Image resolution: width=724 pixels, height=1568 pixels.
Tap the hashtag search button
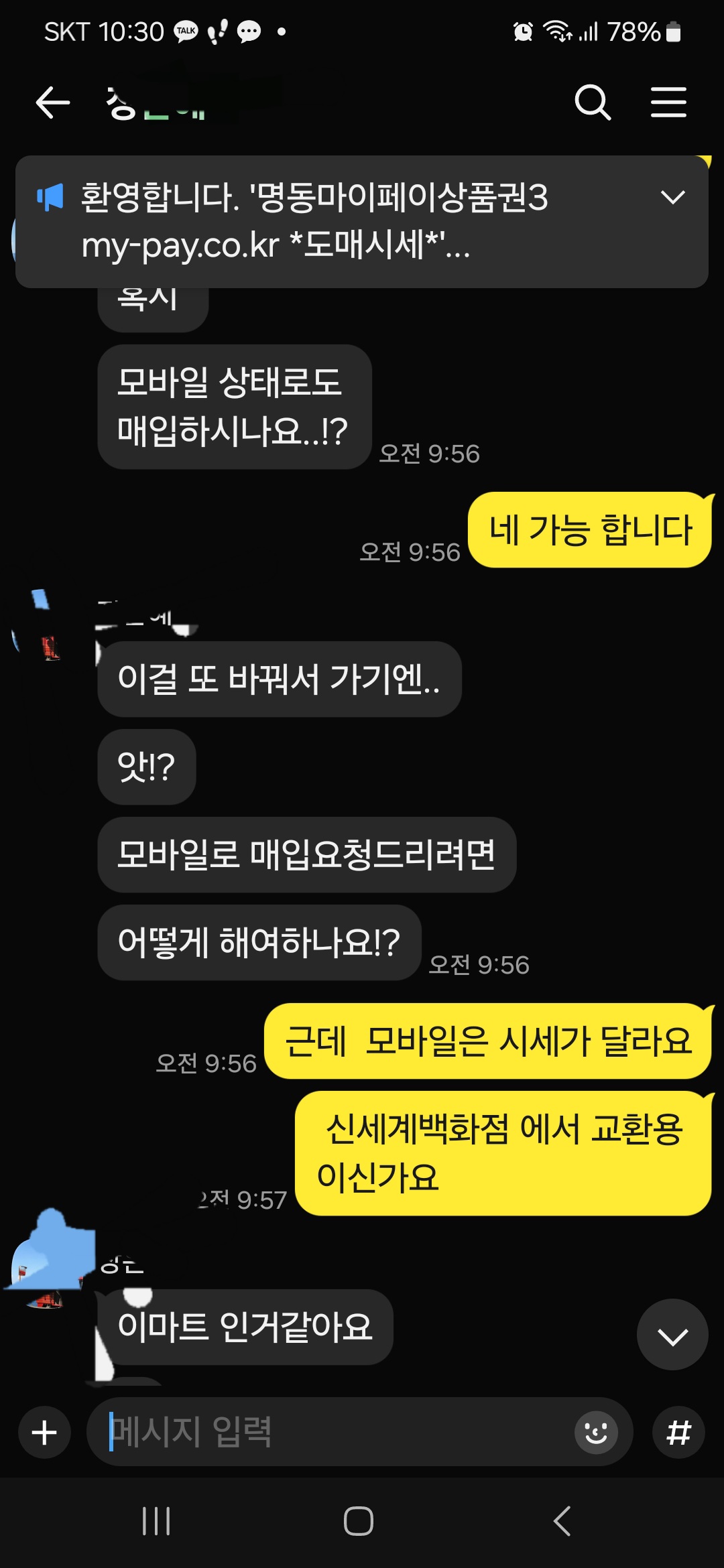point(678,1433)
